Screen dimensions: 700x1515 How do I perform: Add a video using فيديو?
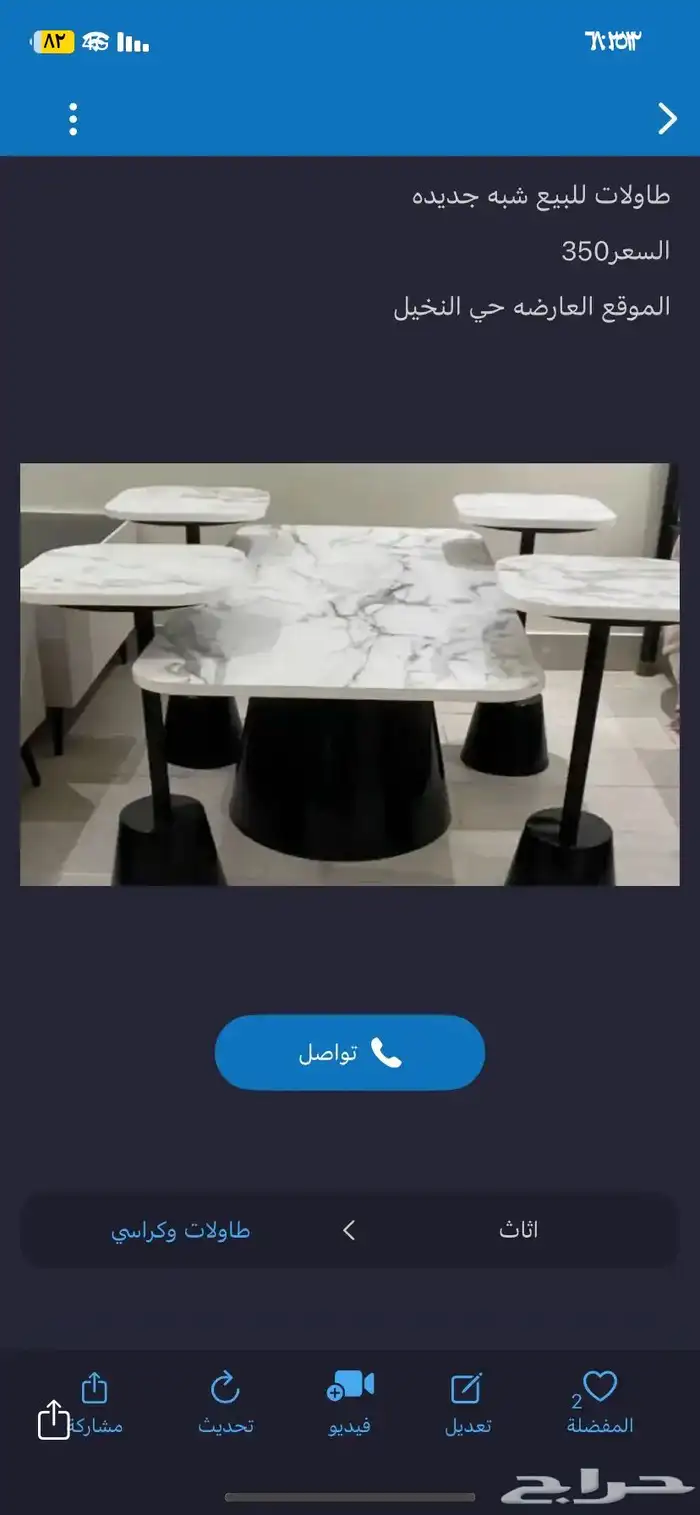pos(350,1402)
